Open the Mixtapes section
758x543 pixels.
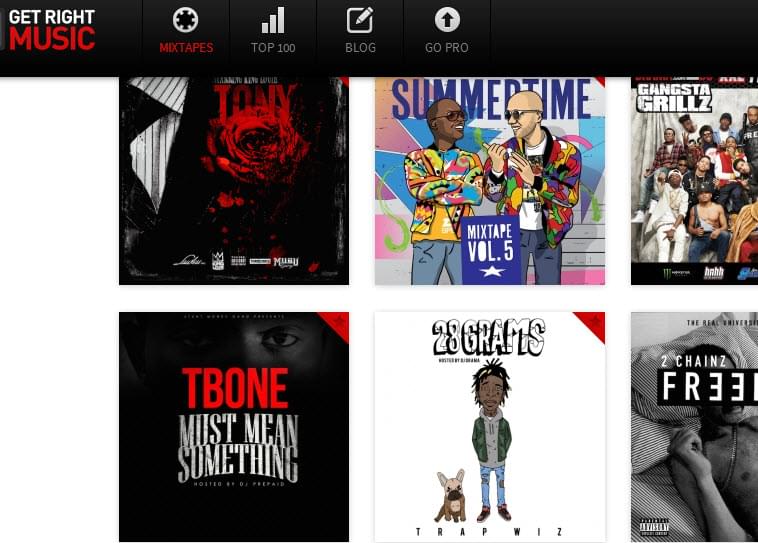click(186, 32)
